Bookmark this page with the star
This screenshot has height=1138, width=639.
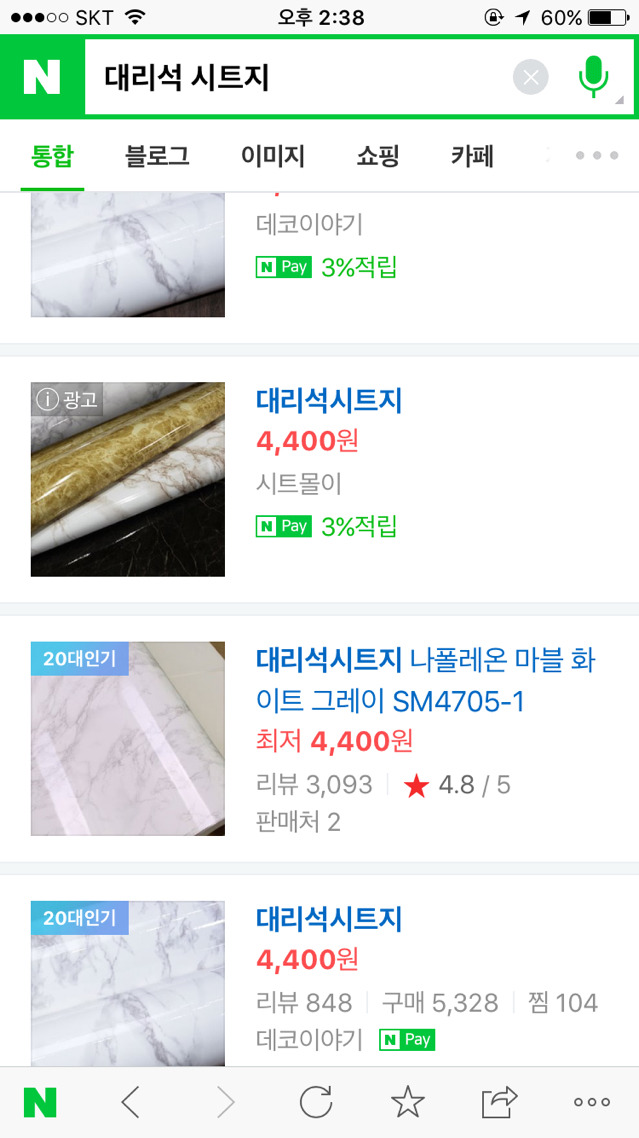click(x=407, y=1102)
